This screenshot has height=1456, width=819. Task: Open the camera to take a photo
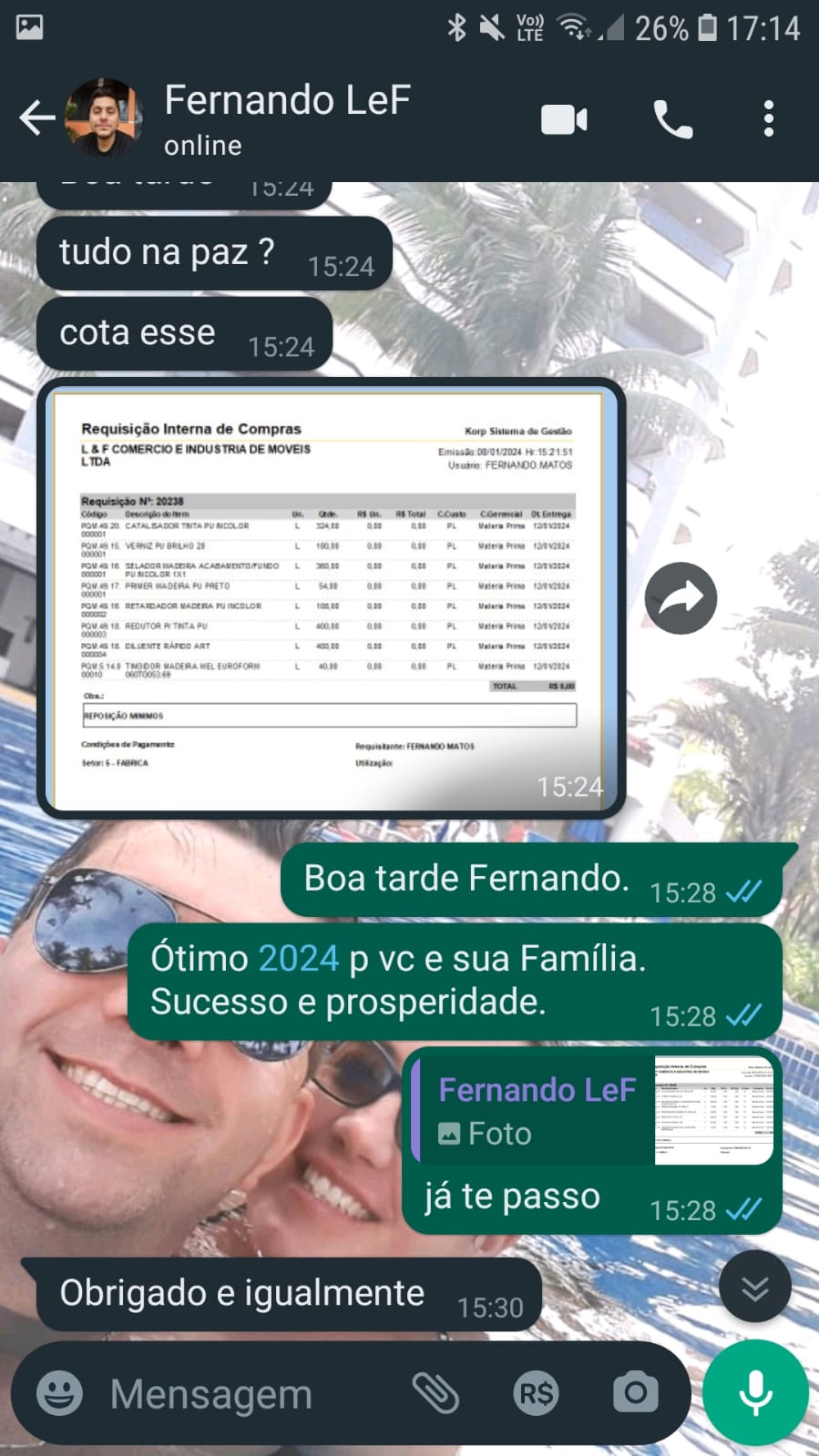(635, 1393)
